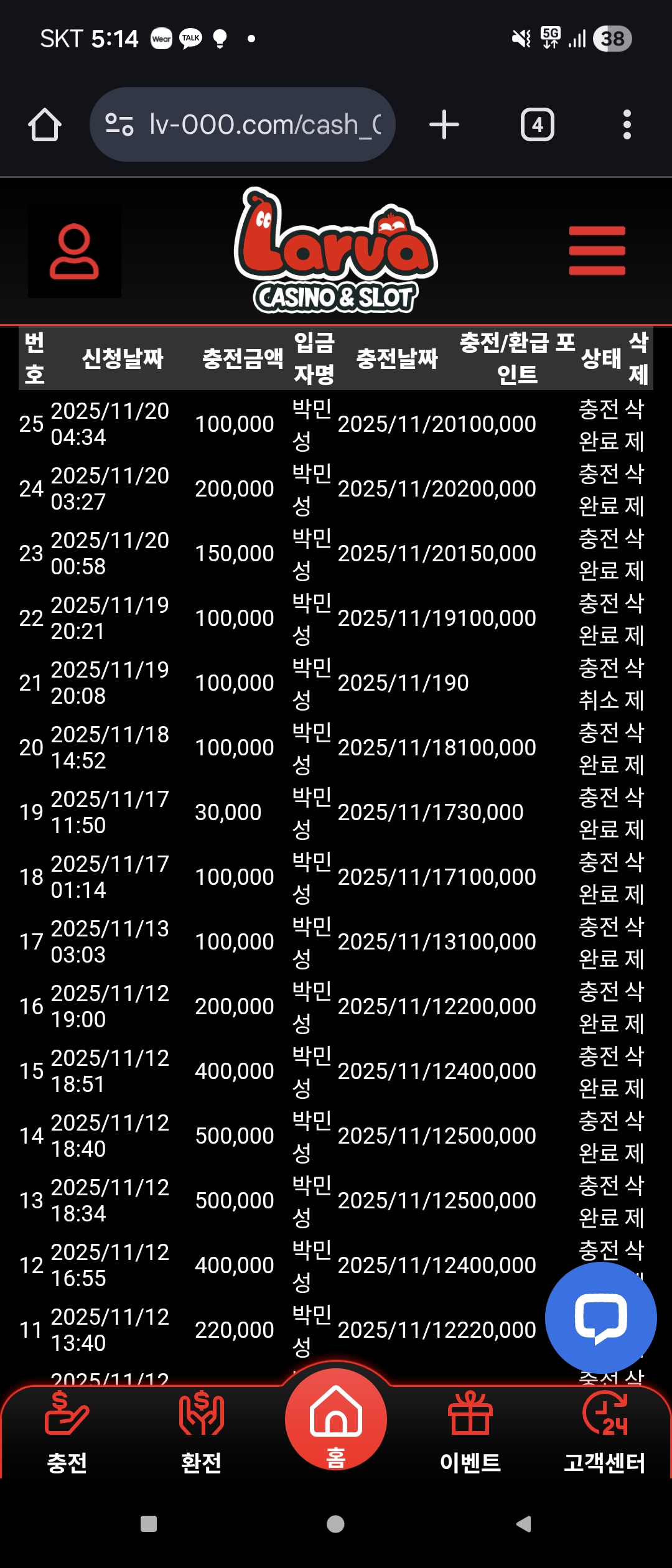
Task: Delete record number 19 for 30,000
Action: coord(634,813)
